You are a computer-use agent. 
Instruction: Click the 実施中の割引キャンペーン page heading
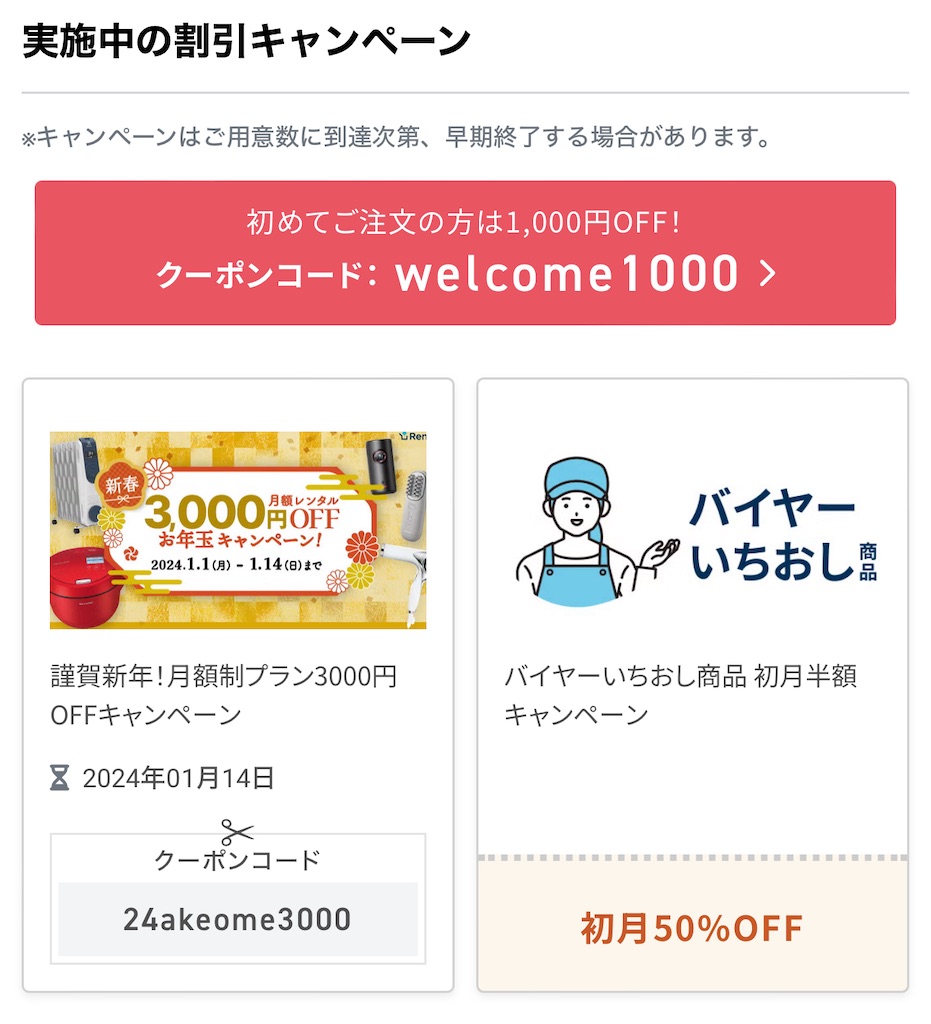click(x=247, y=40)
